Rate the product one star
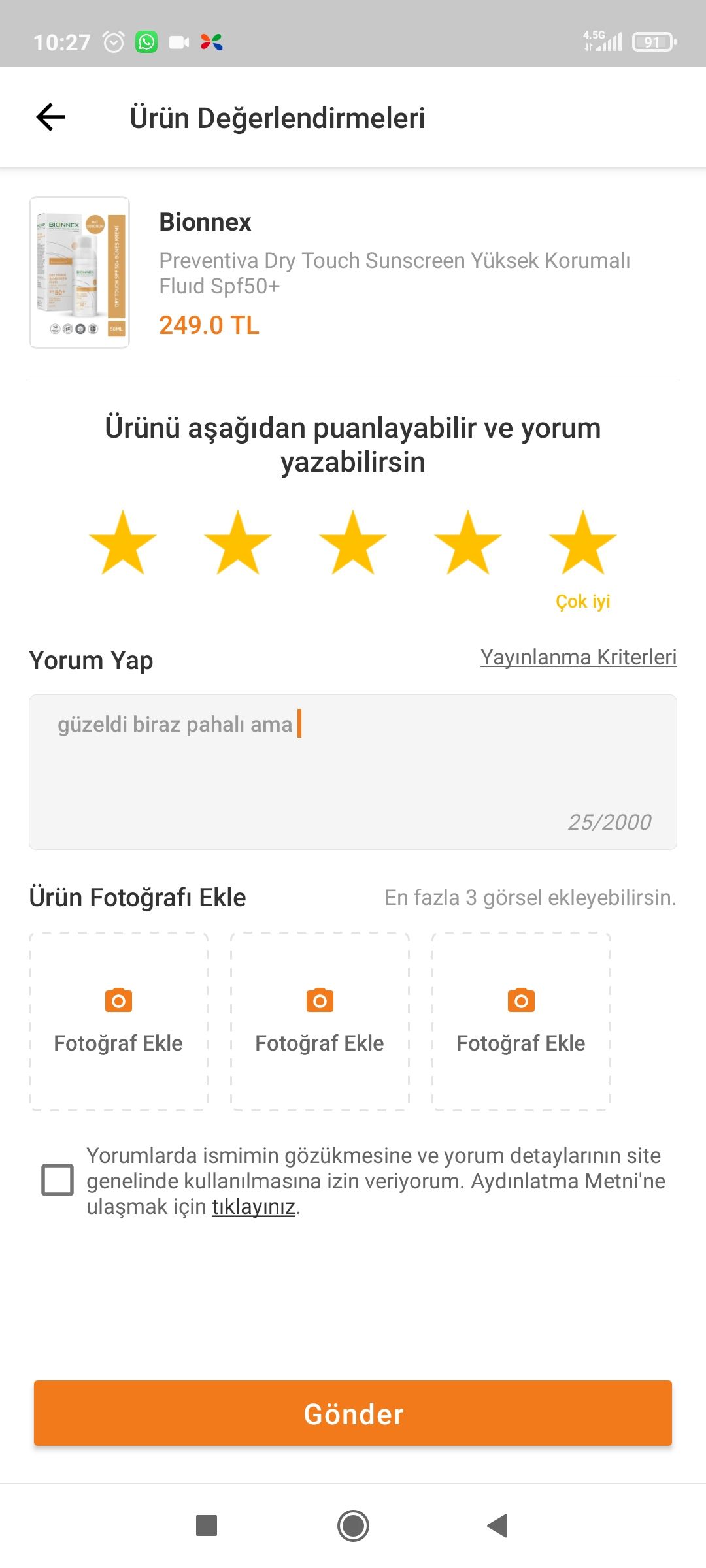 pos(123,543)
